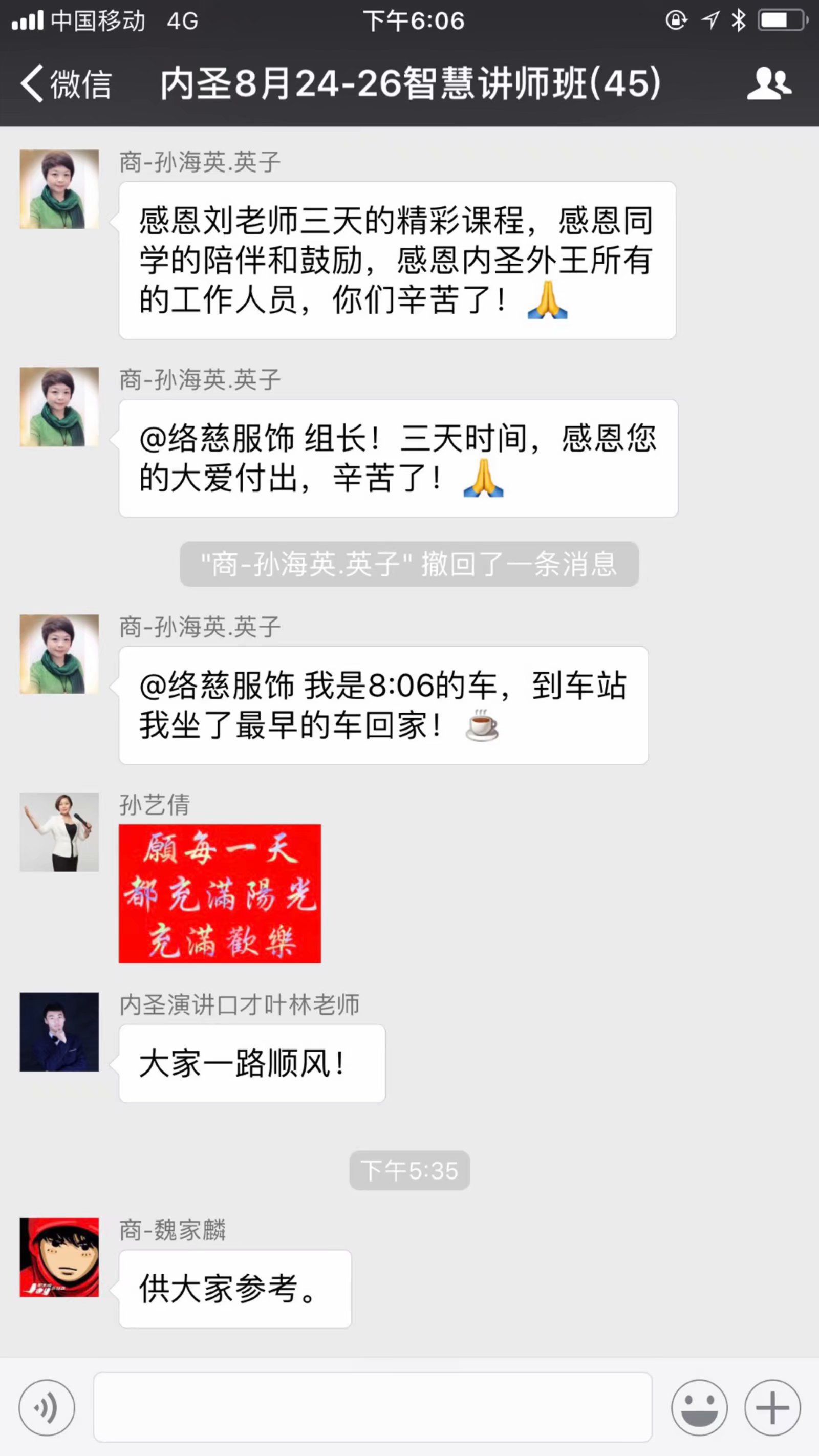
Task: Open the plus attachments menu
Action: [772, 1407]
